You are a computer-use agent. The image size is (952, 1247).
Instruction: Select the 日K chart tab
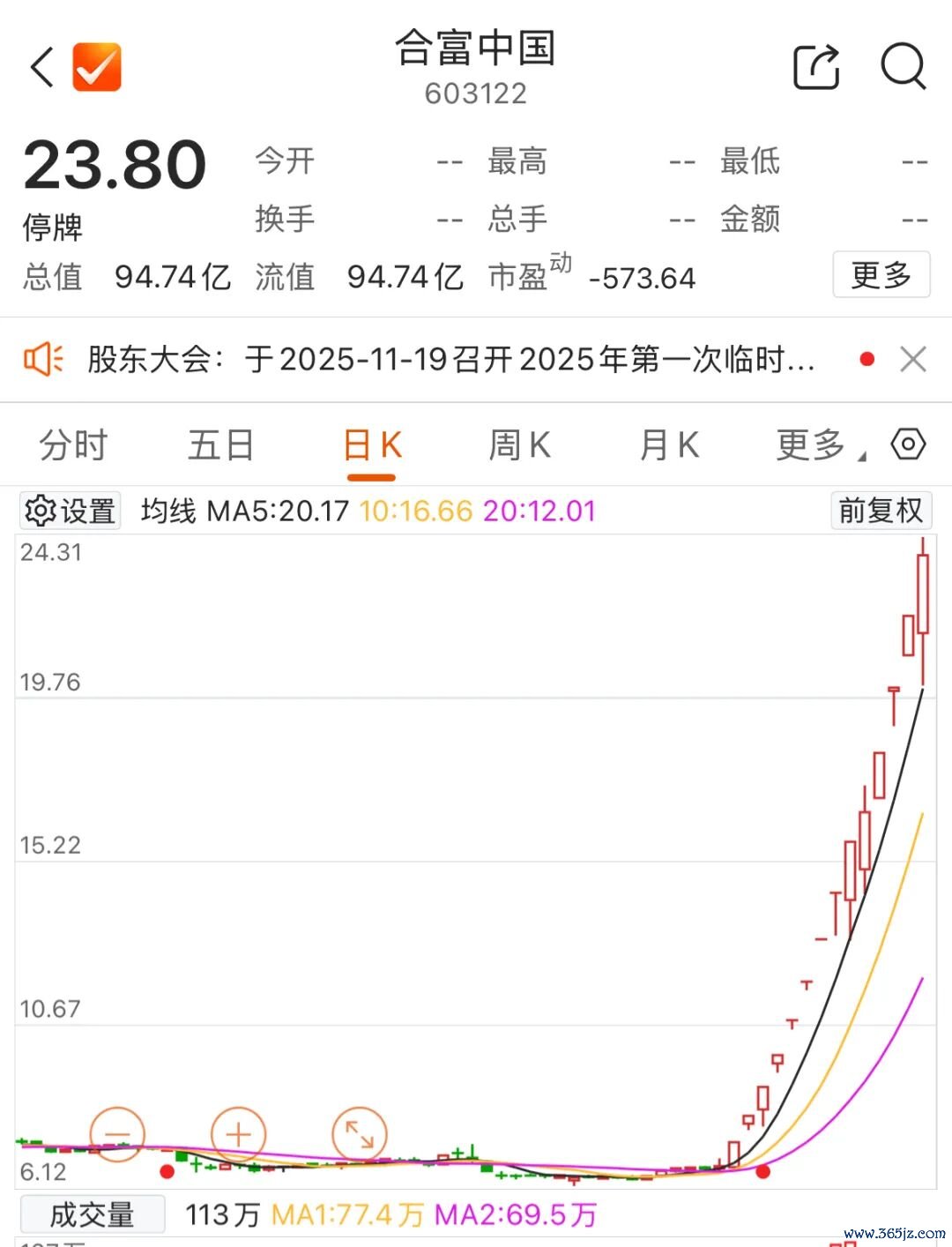[x=372, y=445]
